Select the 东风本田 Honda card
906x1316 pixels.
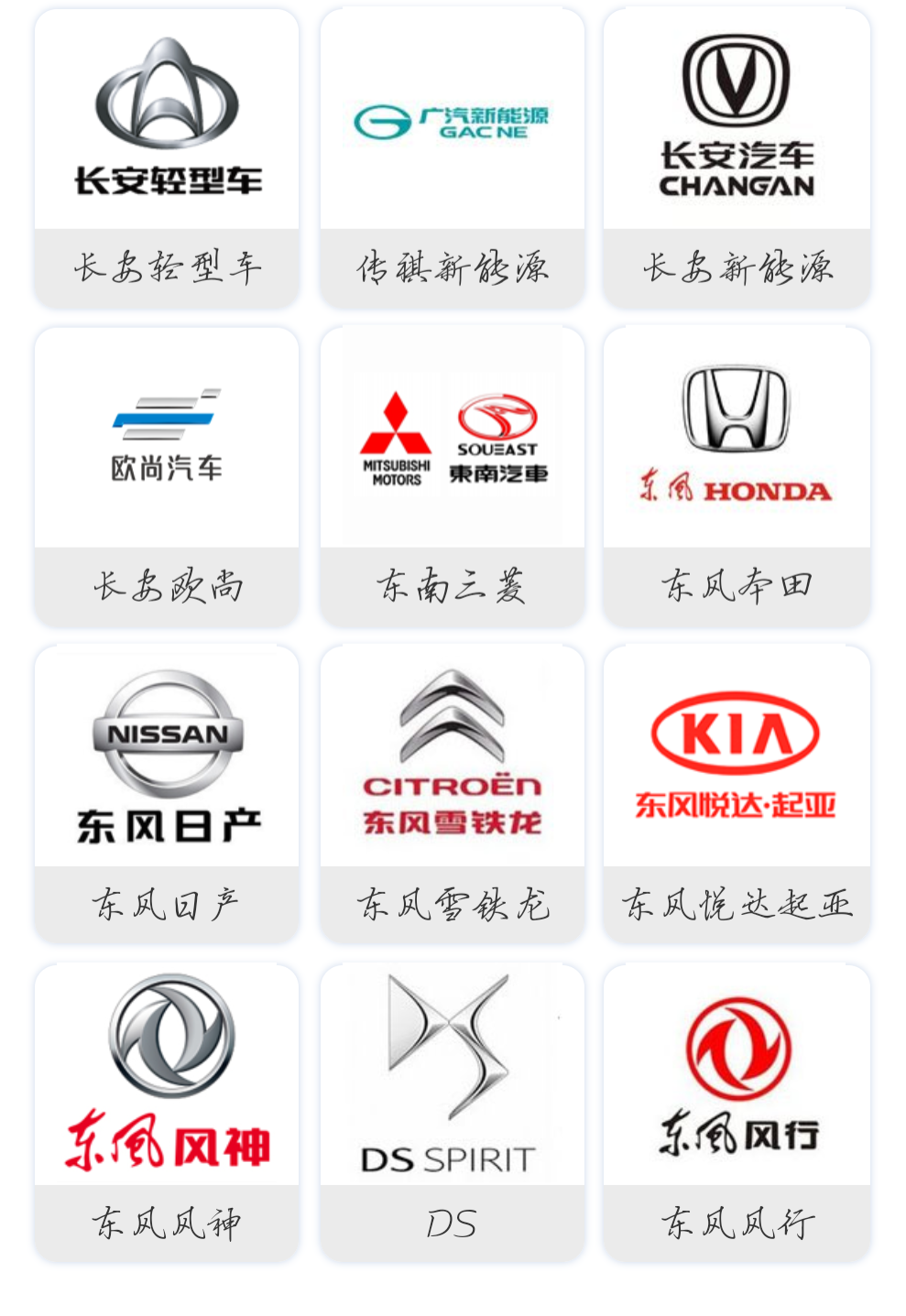[x=737, y=476]
